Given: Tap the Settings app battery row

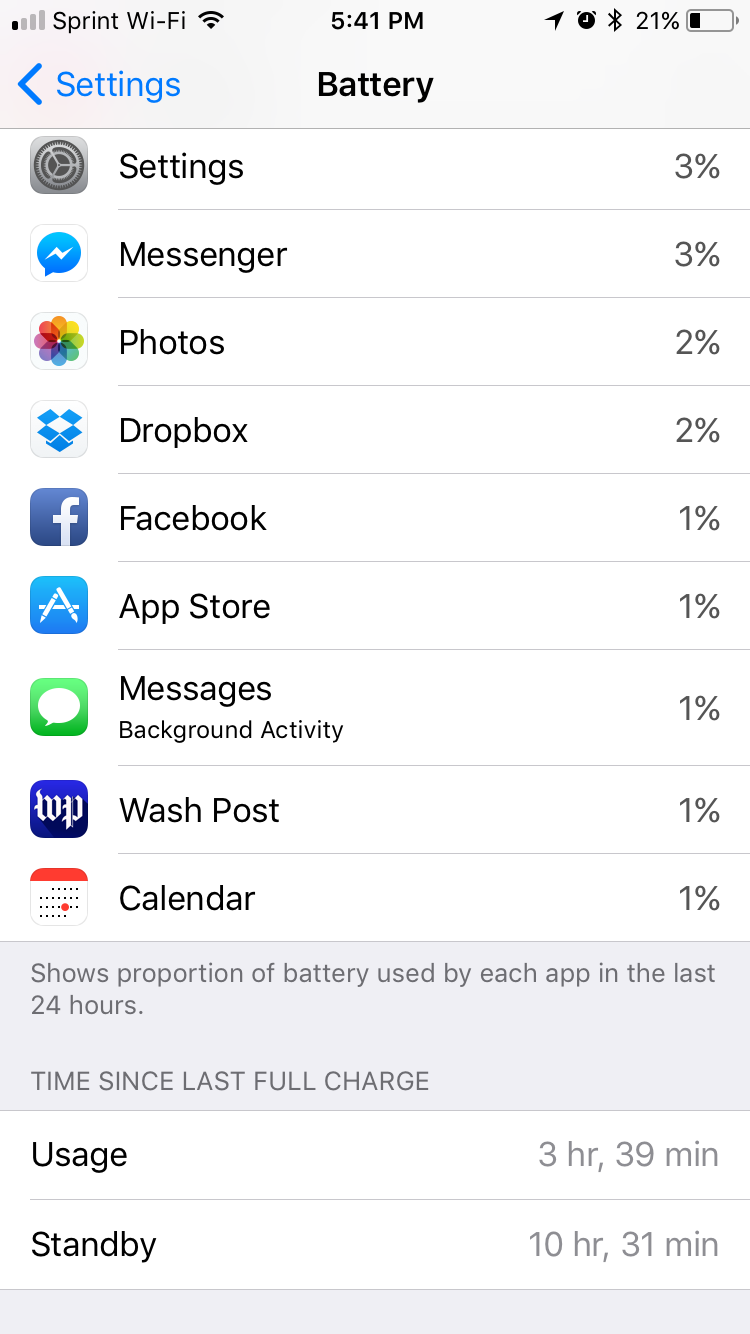Looking at the screenshot, I should tap(375, 166).
